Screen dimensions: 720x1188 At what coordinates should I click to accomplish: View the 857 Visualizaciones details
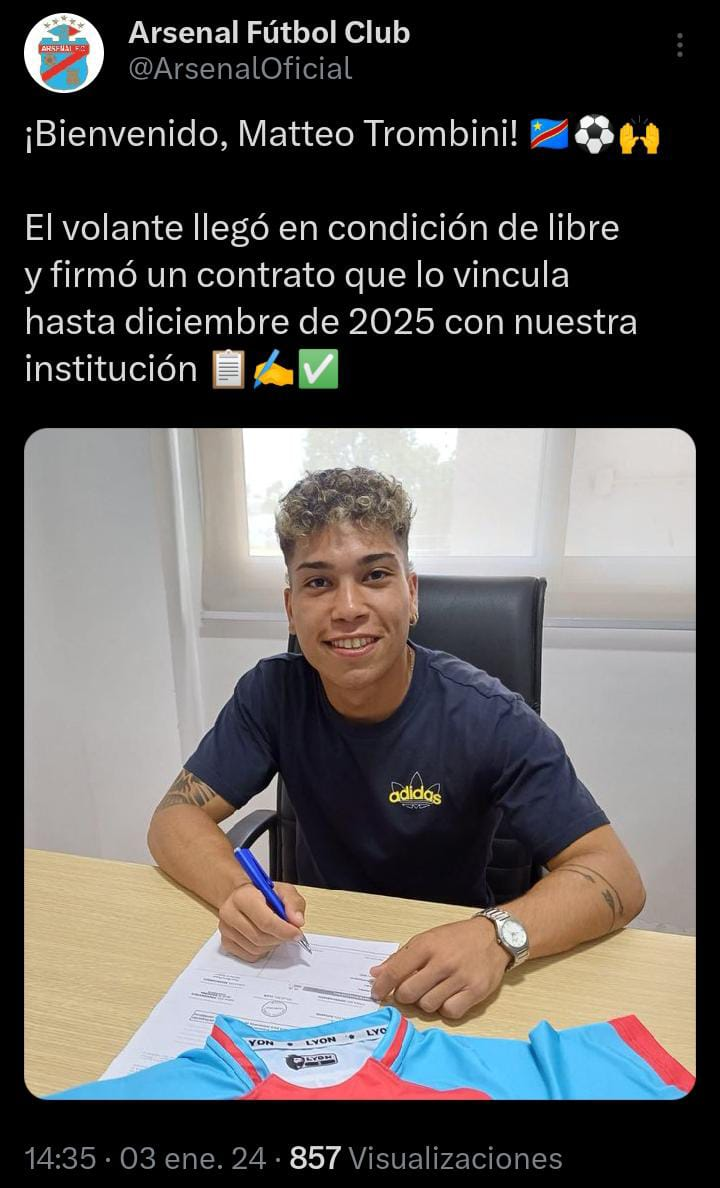coord(425,1159)
